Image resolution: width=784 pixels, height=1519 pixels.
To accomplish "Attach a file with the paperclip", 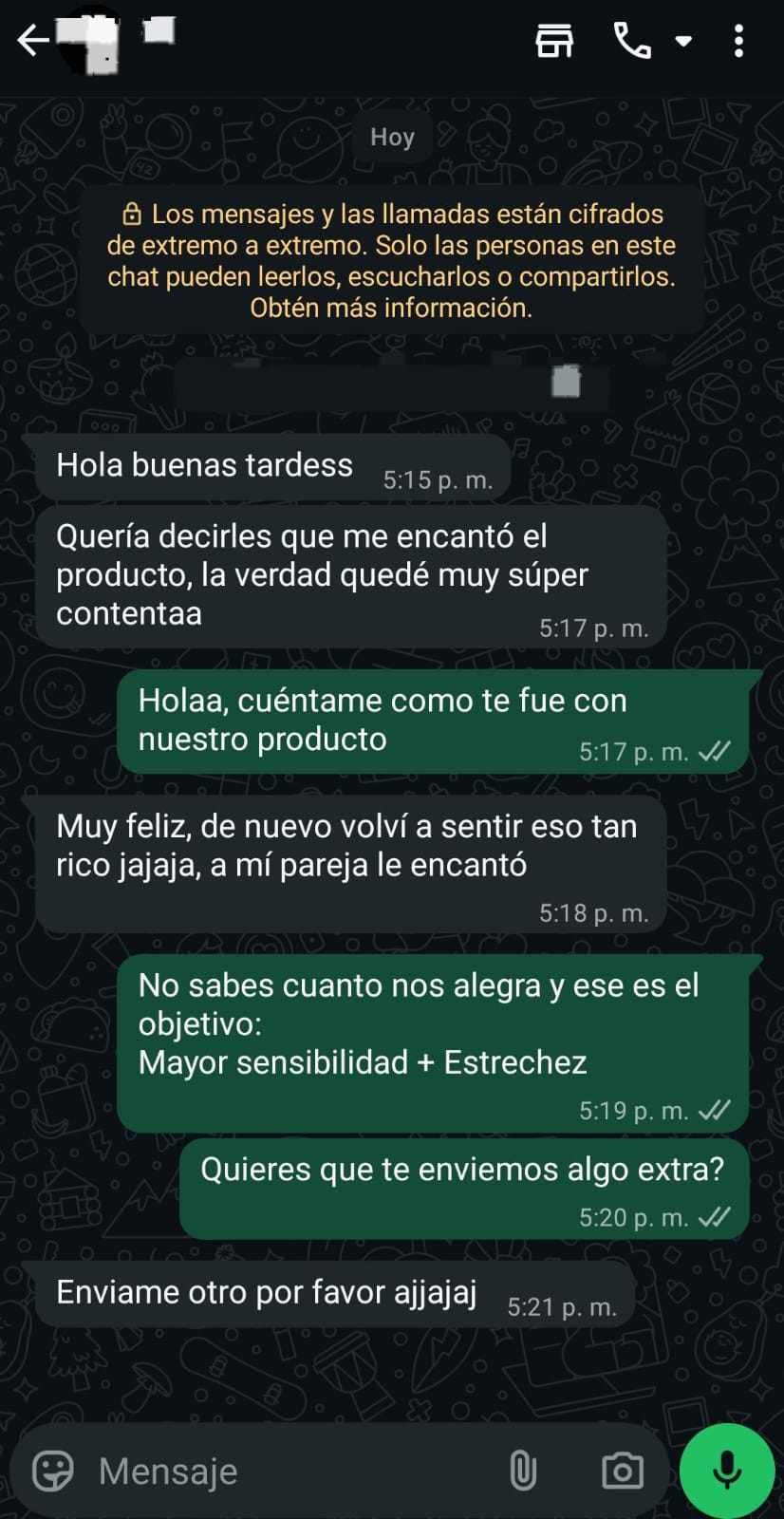I will click(x=523, y=1472).
